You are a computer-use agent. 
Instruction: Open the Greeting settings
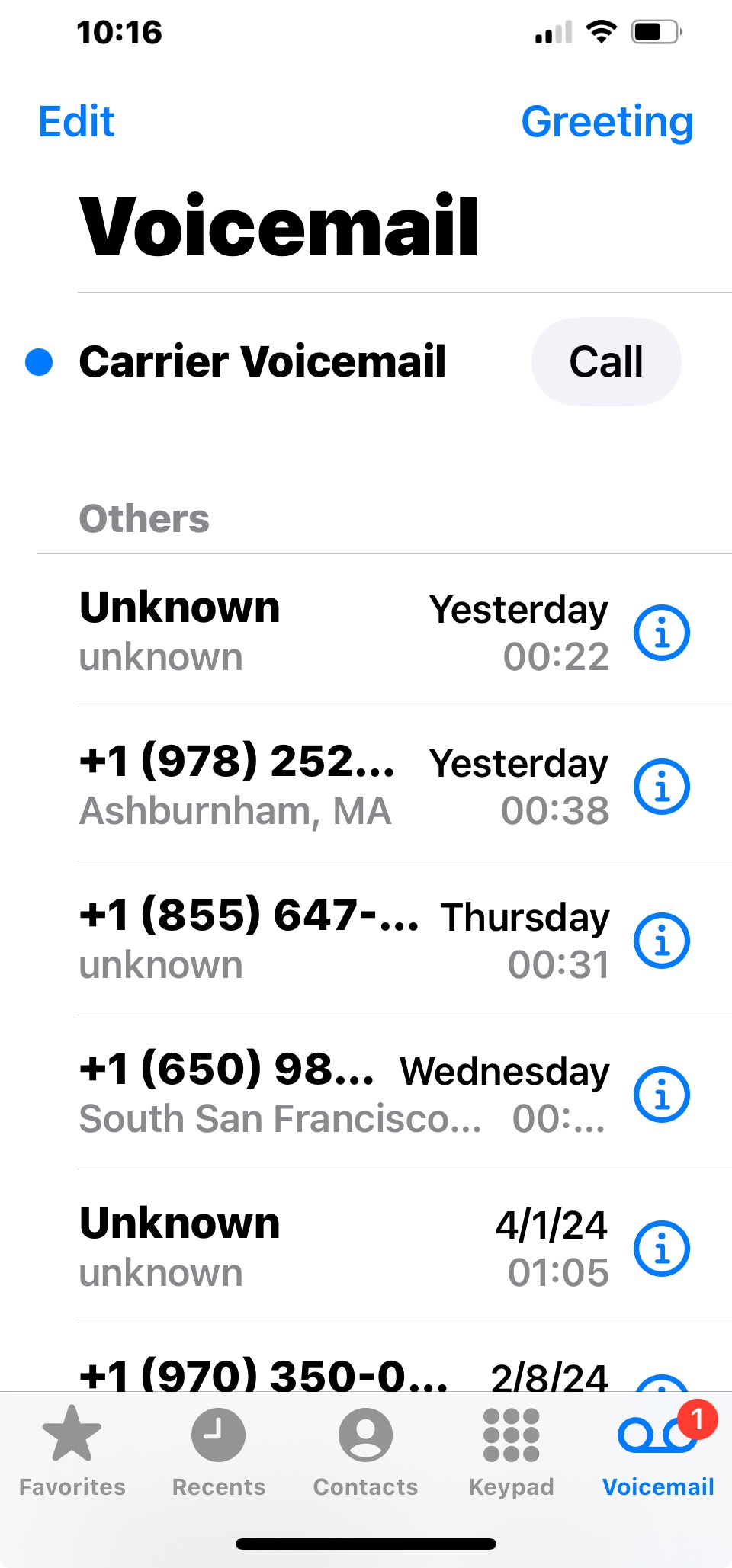point(607,122)
